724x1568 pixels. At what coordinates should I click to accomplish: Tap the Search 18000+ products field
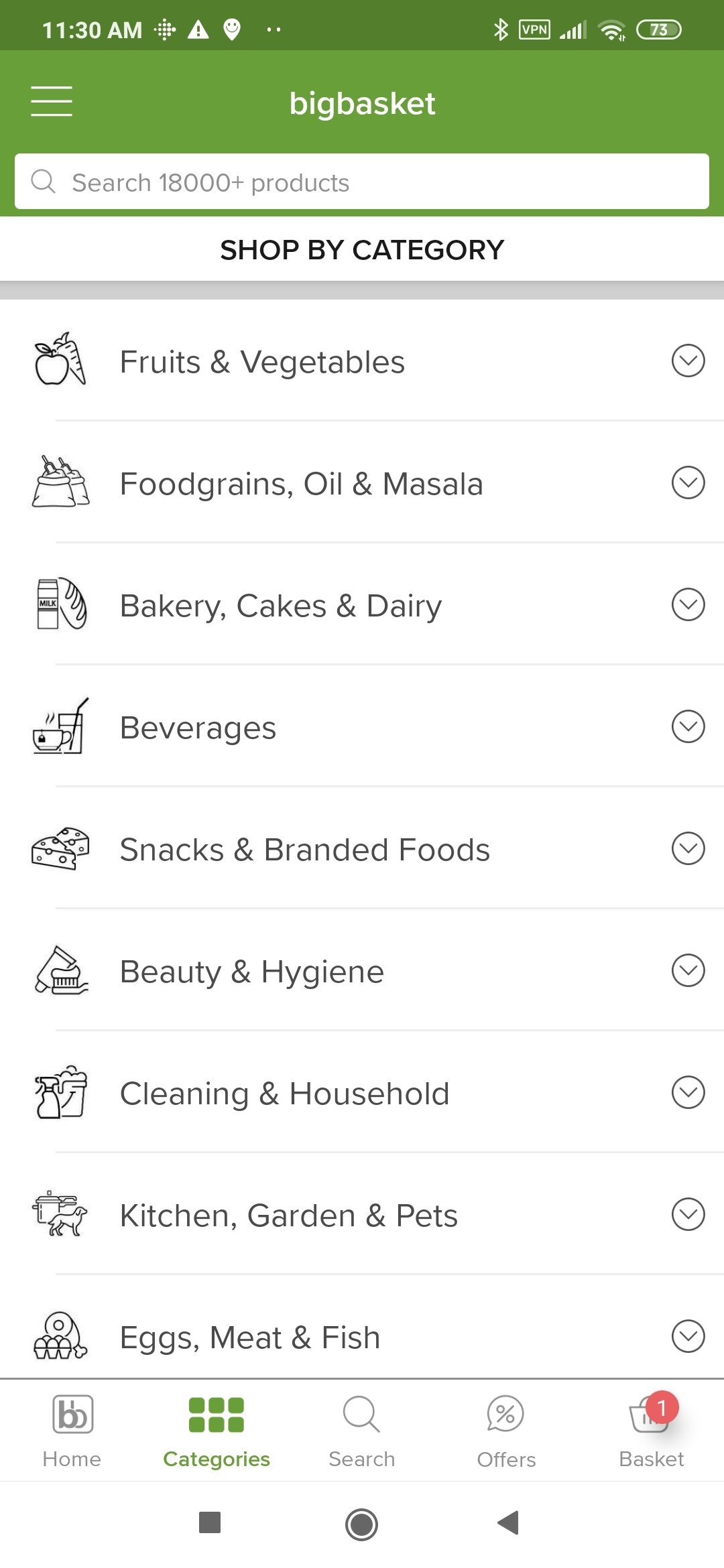362,182
